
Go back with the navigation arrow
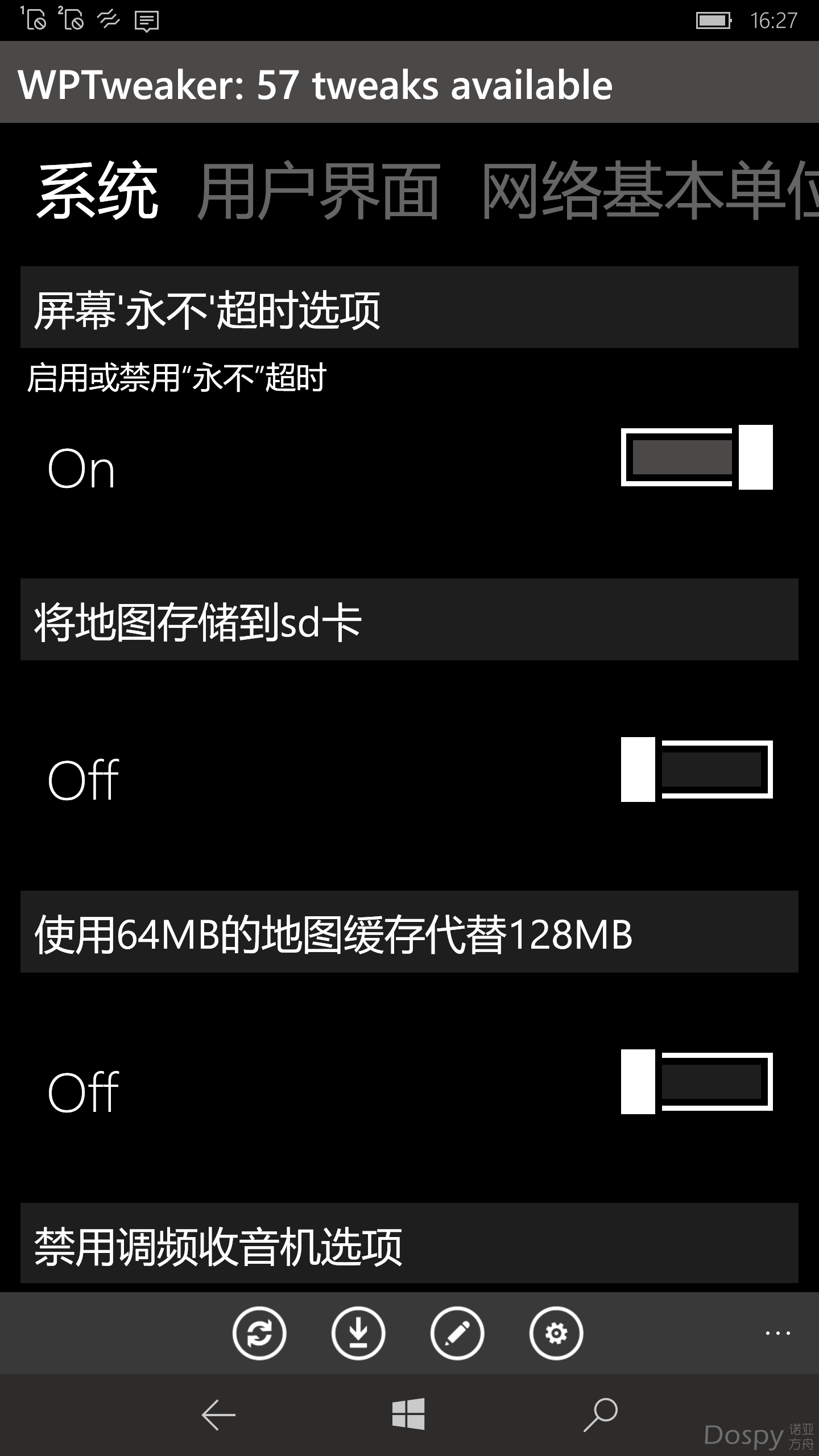(x=218, y=1414)
